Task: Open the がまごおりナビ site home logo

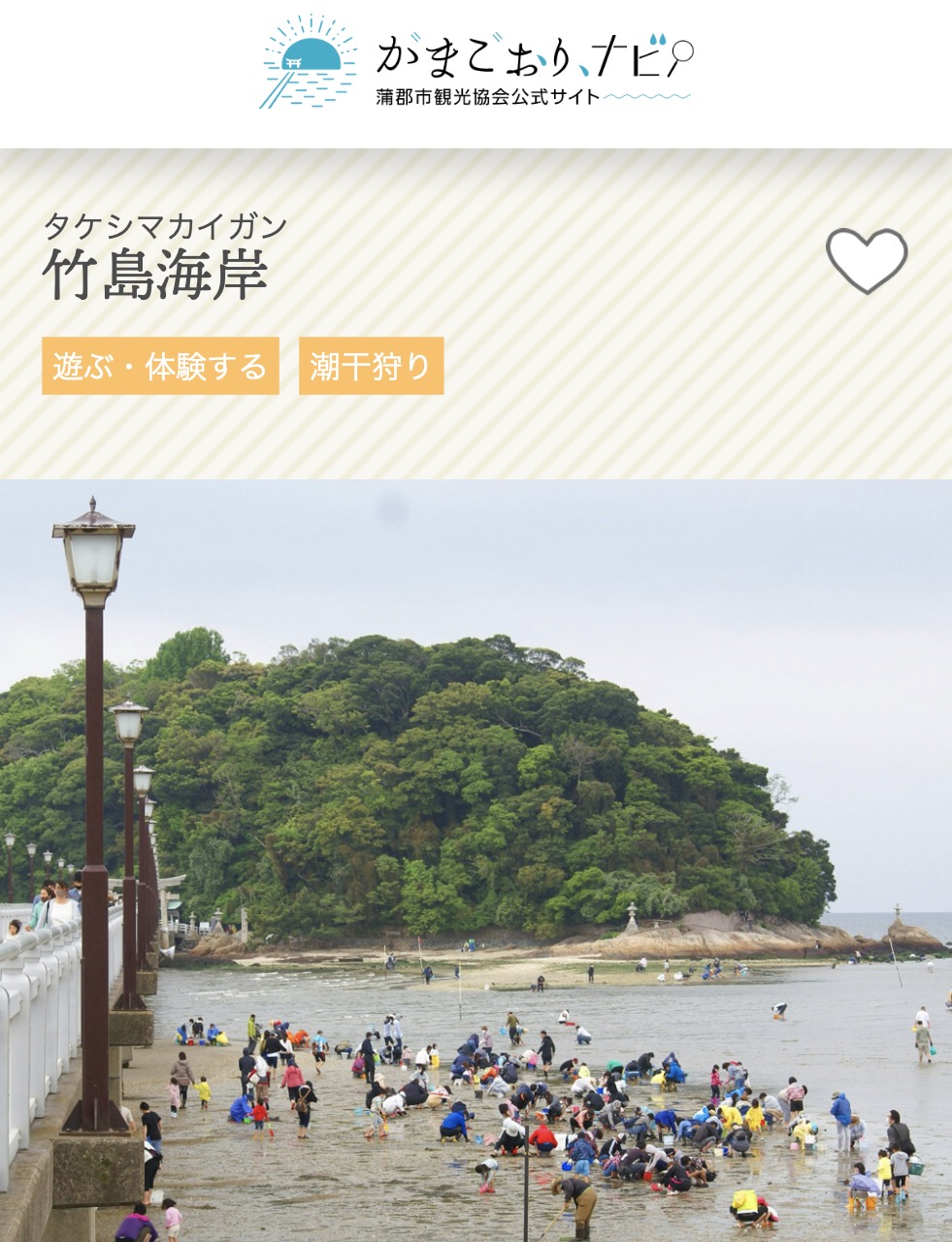Action: point(476,62)
